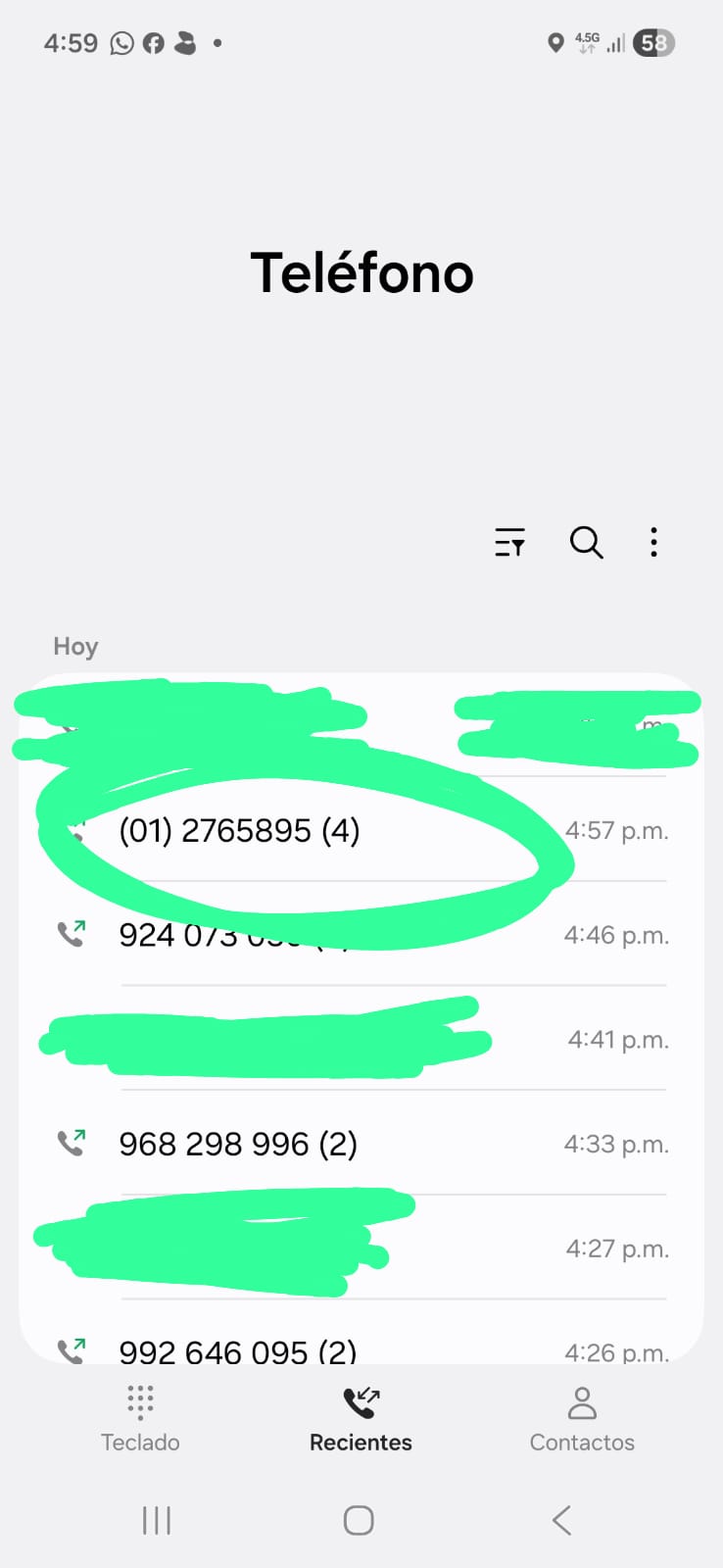Tap the system home button
This screenshot has width=723, height=1568.
359,1520
